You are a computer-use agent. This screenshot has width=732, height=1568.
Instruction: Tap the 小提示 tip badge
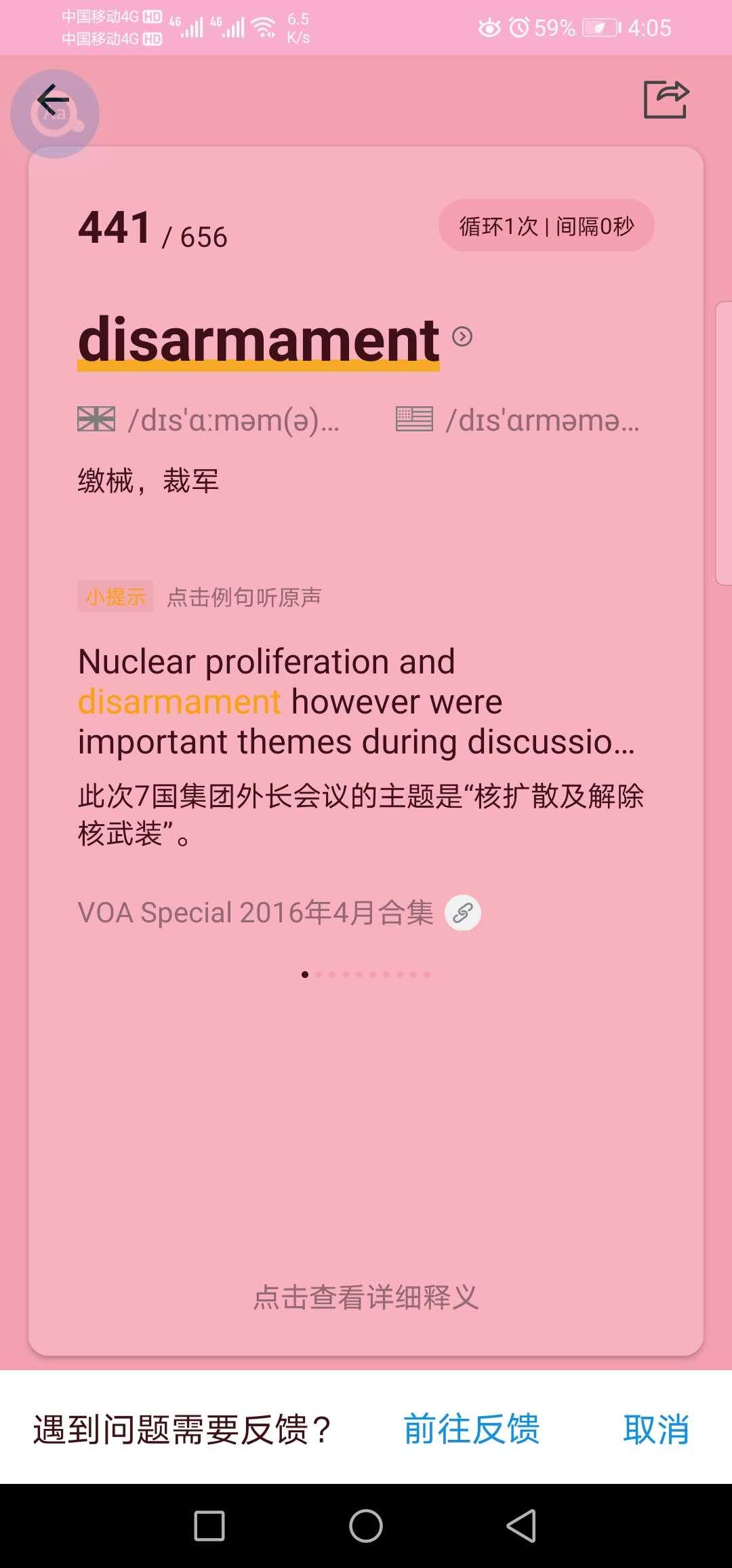[115, 596]
